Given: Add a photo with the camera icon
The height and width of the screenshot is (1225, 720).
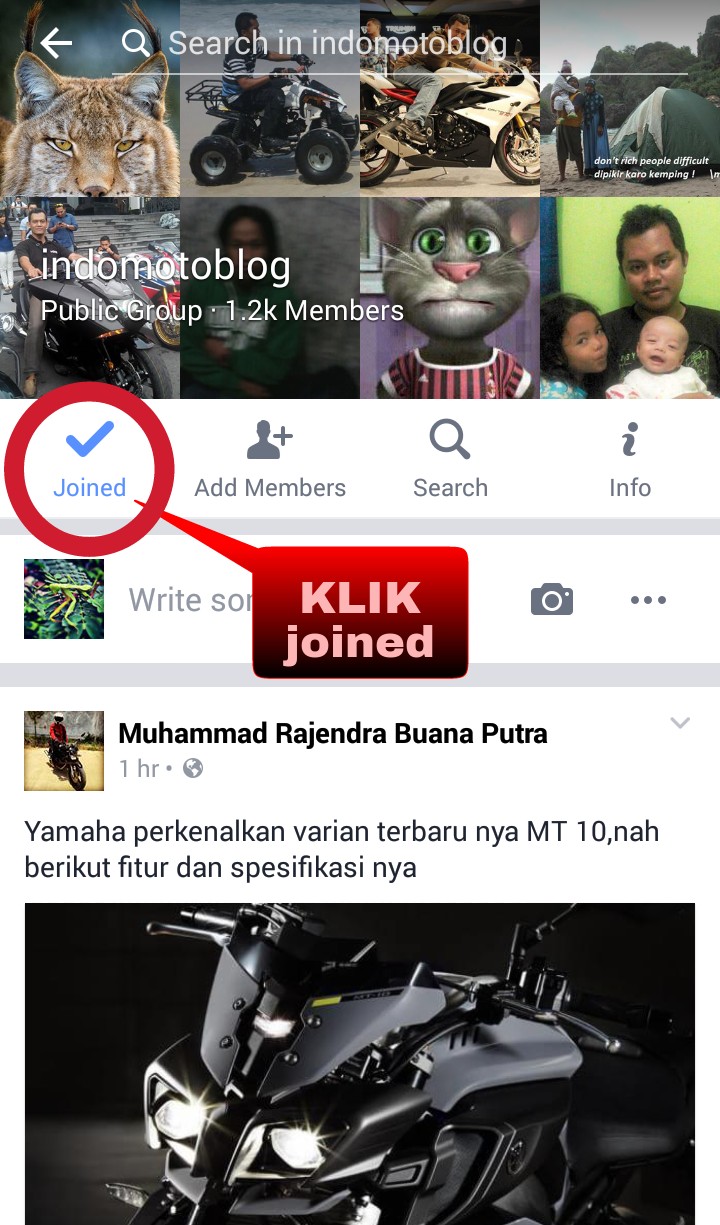Looking at the screenshot, I should coord(552,600).
